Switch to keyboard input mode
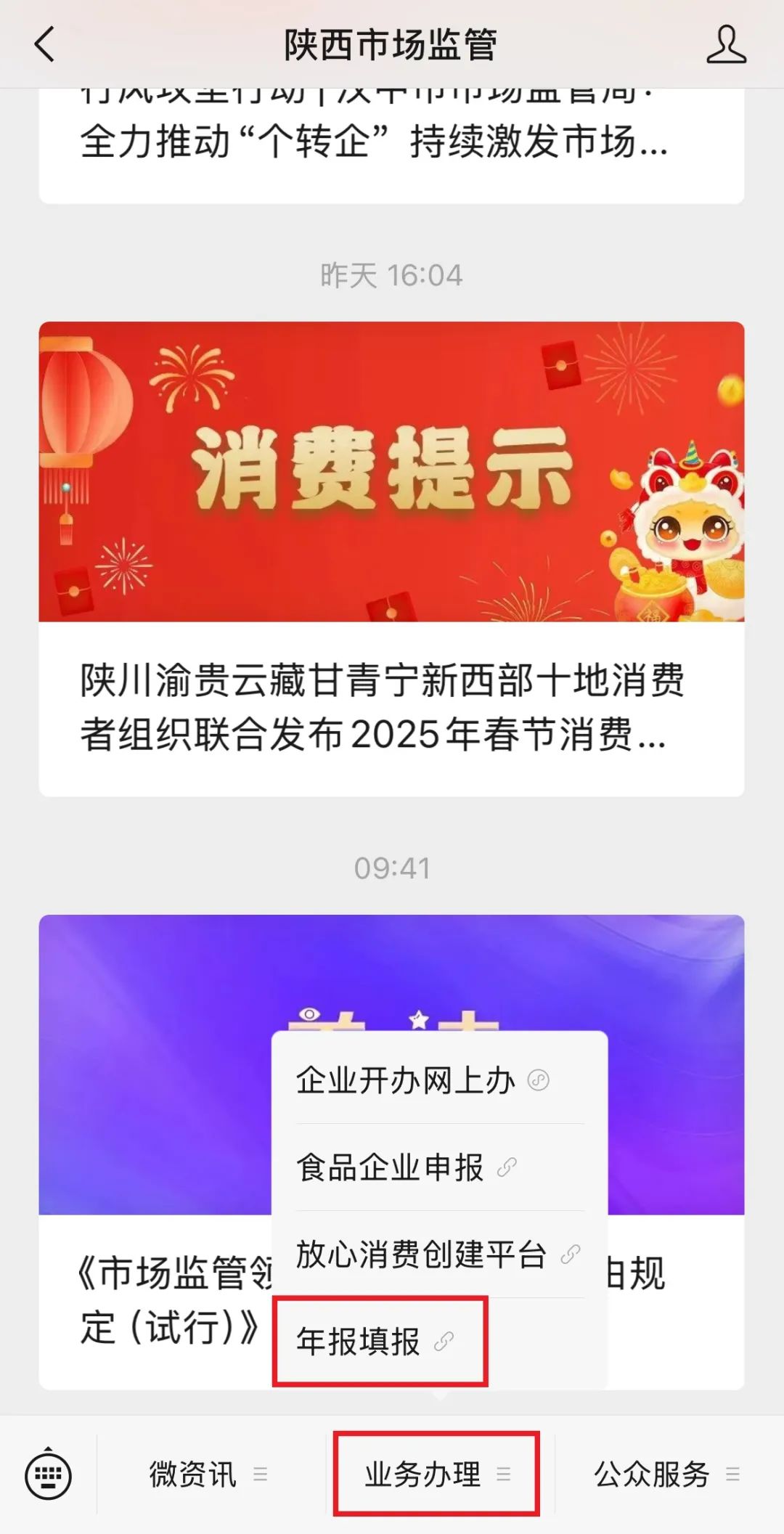Screen dimensions: 784x1534 click(49, 1474)
